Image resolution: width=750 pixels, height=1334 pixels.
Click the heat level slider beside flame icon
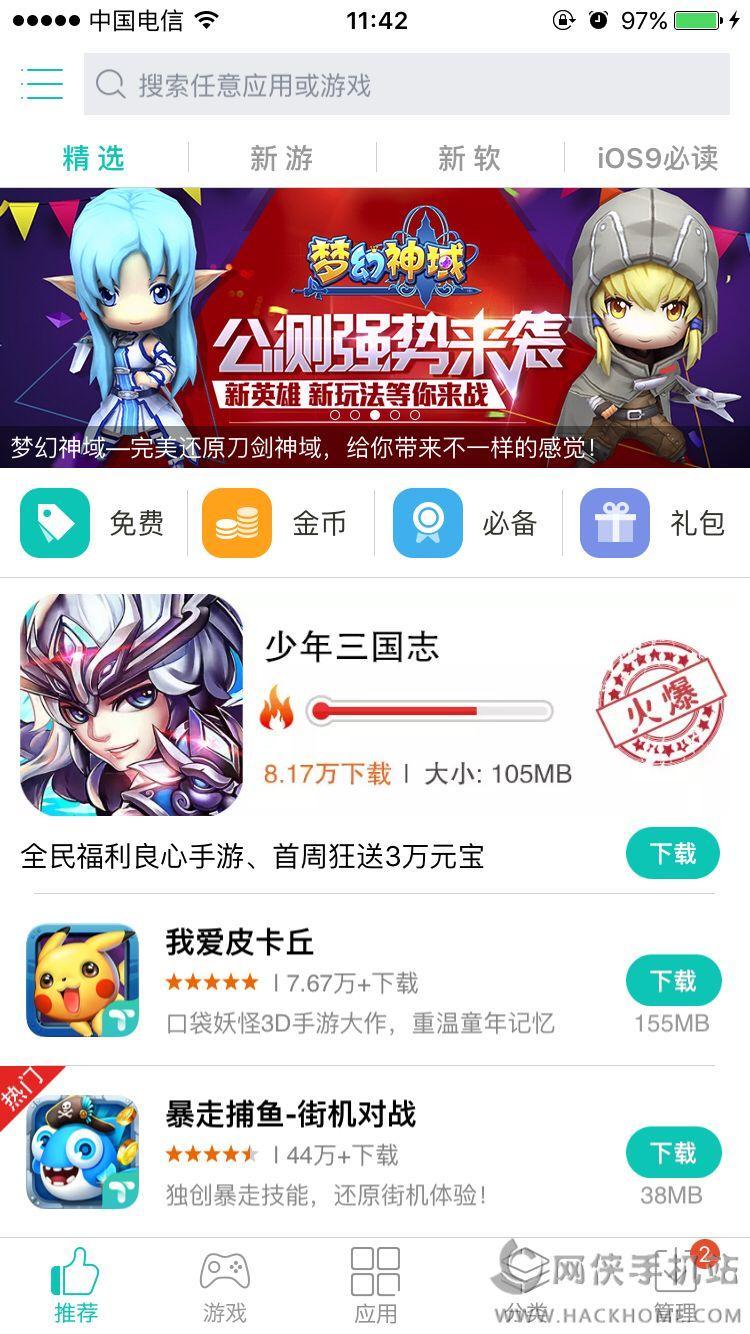(430, 710)
